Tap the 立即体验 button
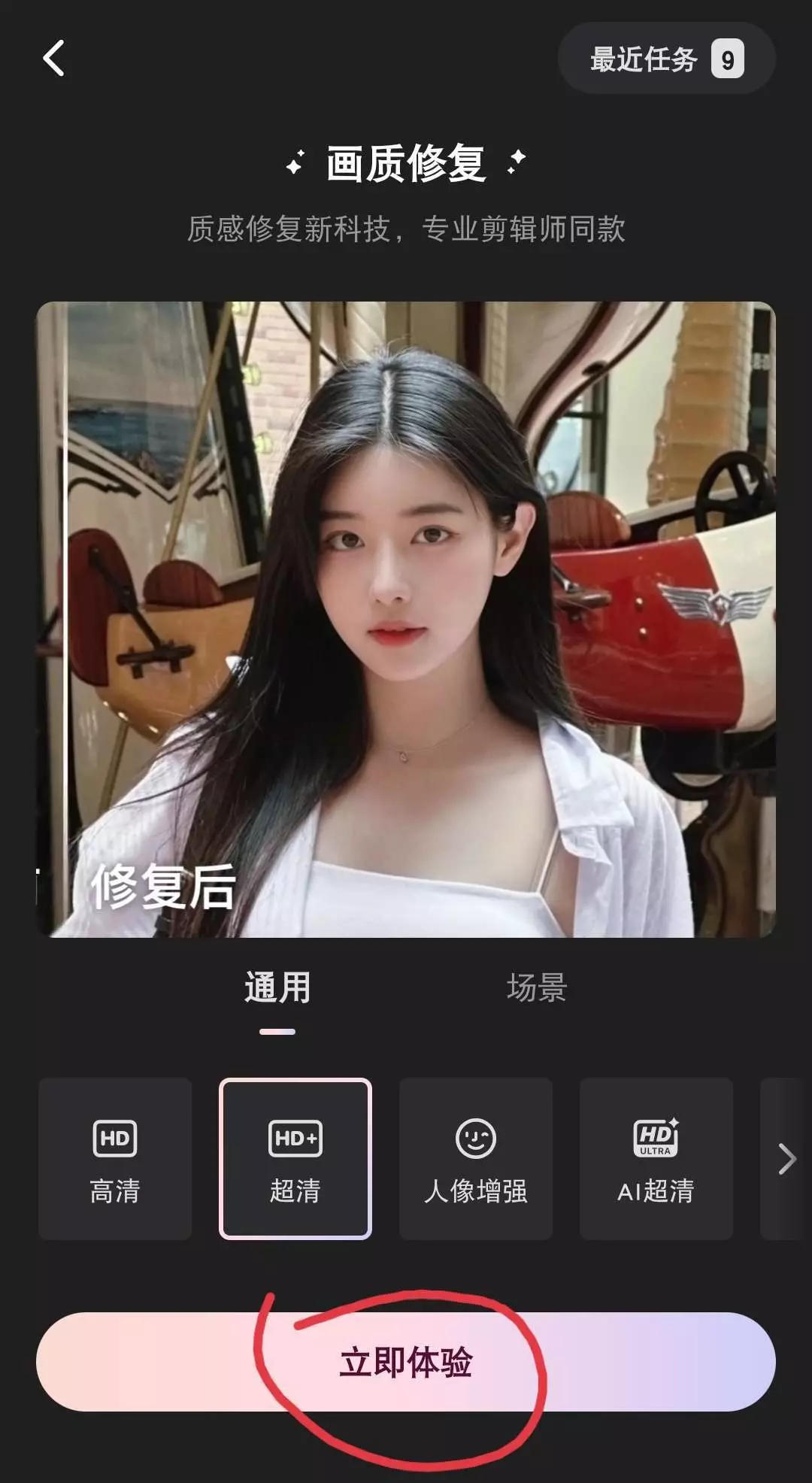Viewport: 812px width, 1483px height. [406, 1361]
